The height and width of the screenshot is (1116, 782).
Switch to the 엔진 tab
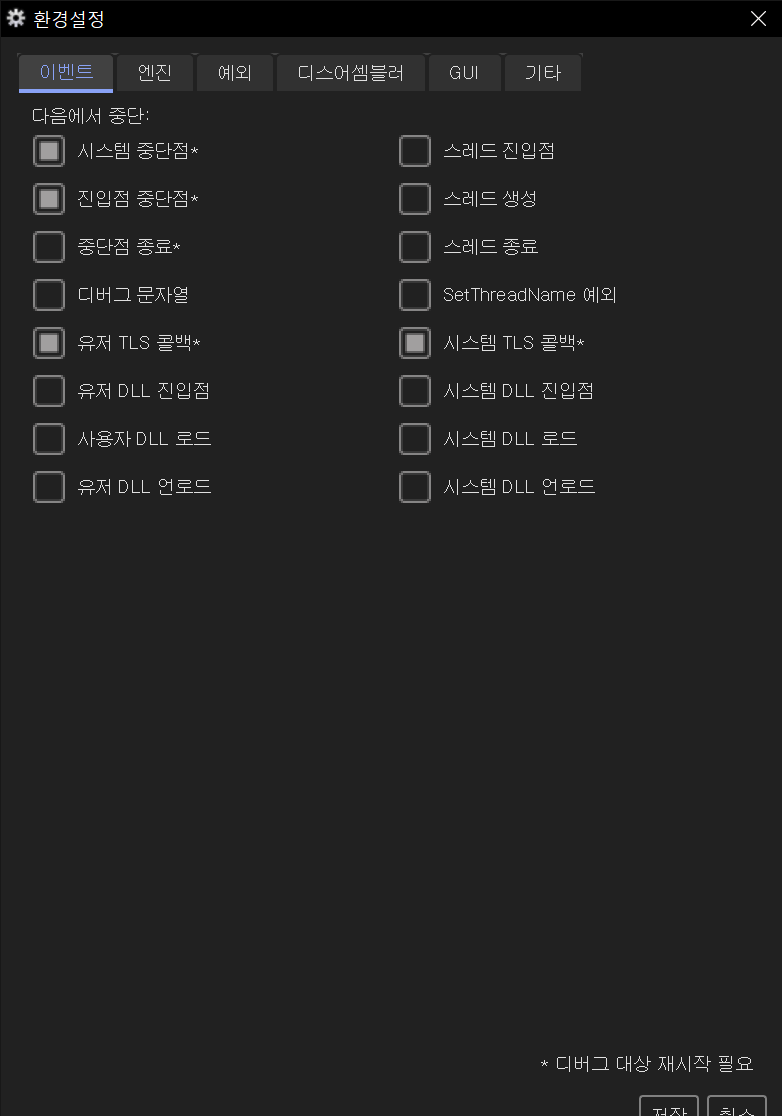tap(155, 72)
